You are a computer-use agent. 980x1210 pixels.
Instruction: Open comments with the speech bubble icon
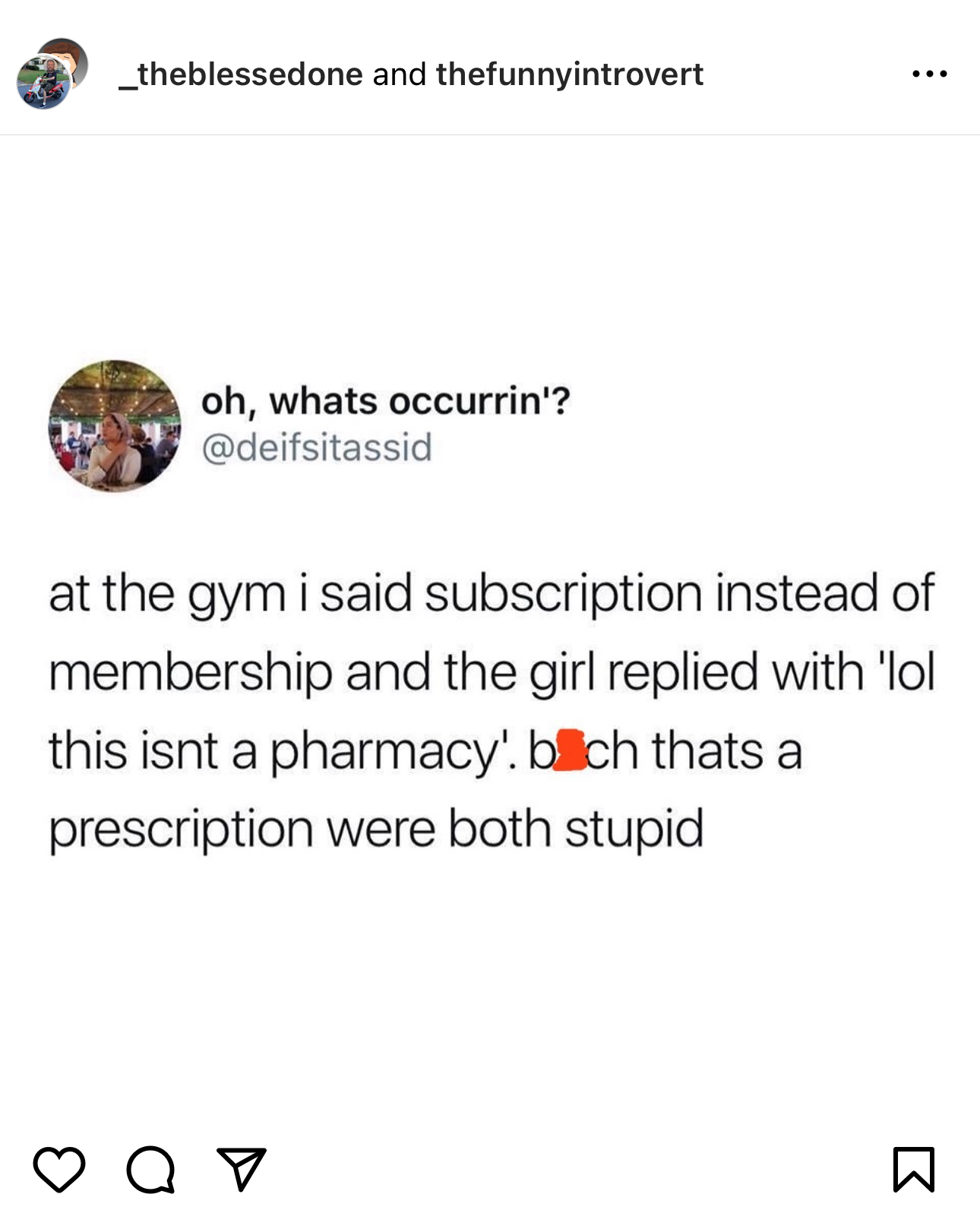[x=150, y=1170]
